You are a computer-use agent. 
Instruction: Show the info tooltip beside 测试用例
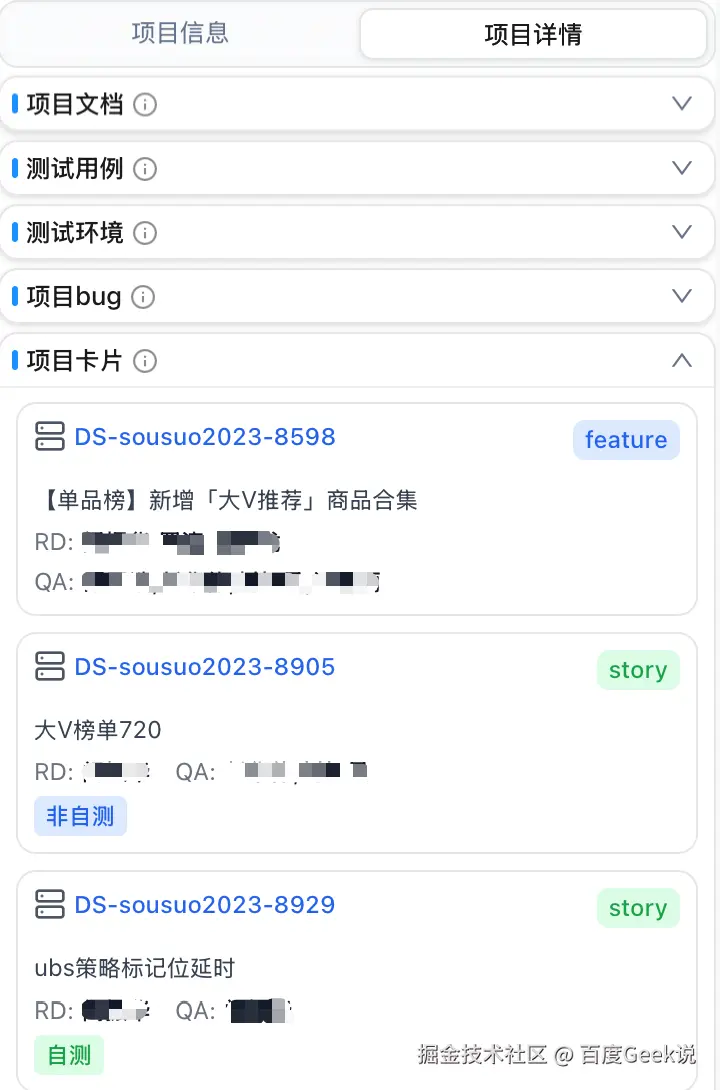(145, 169)
